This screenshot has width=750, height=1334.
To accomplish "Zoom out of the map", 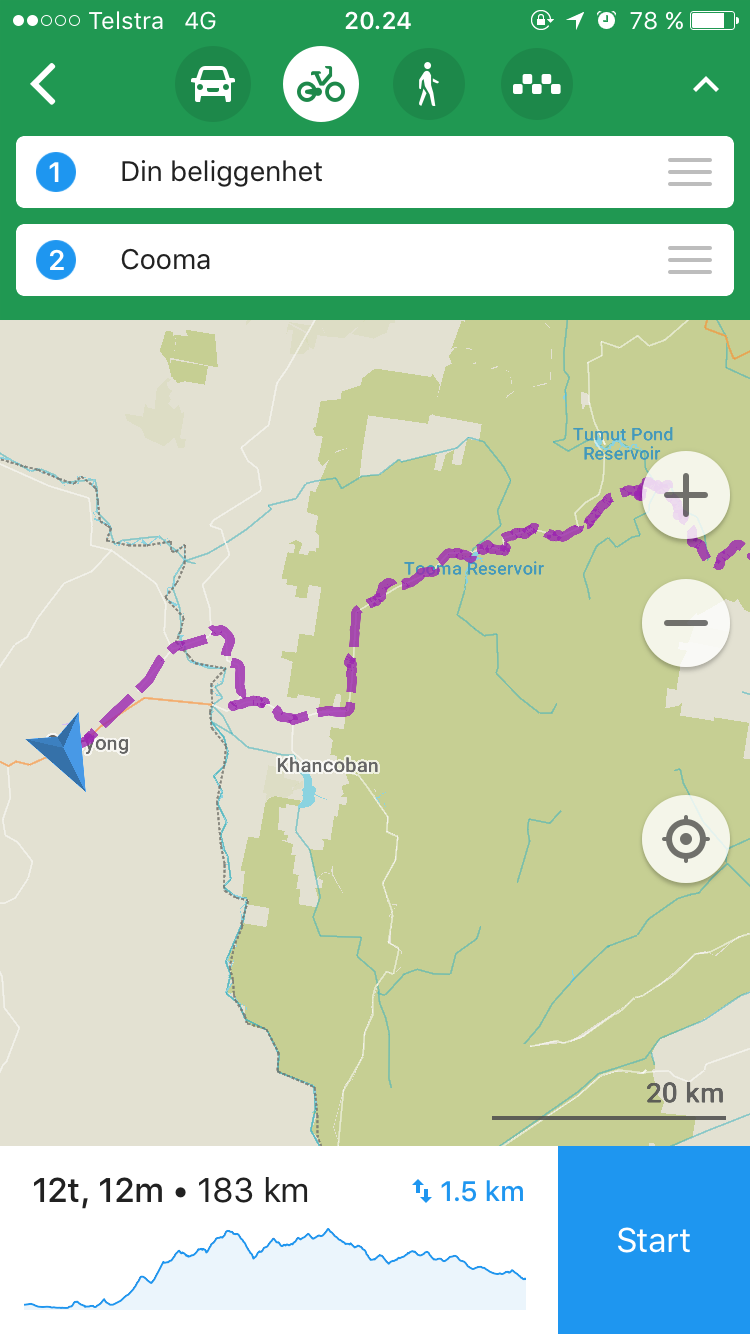I will (x=685, y=622).
